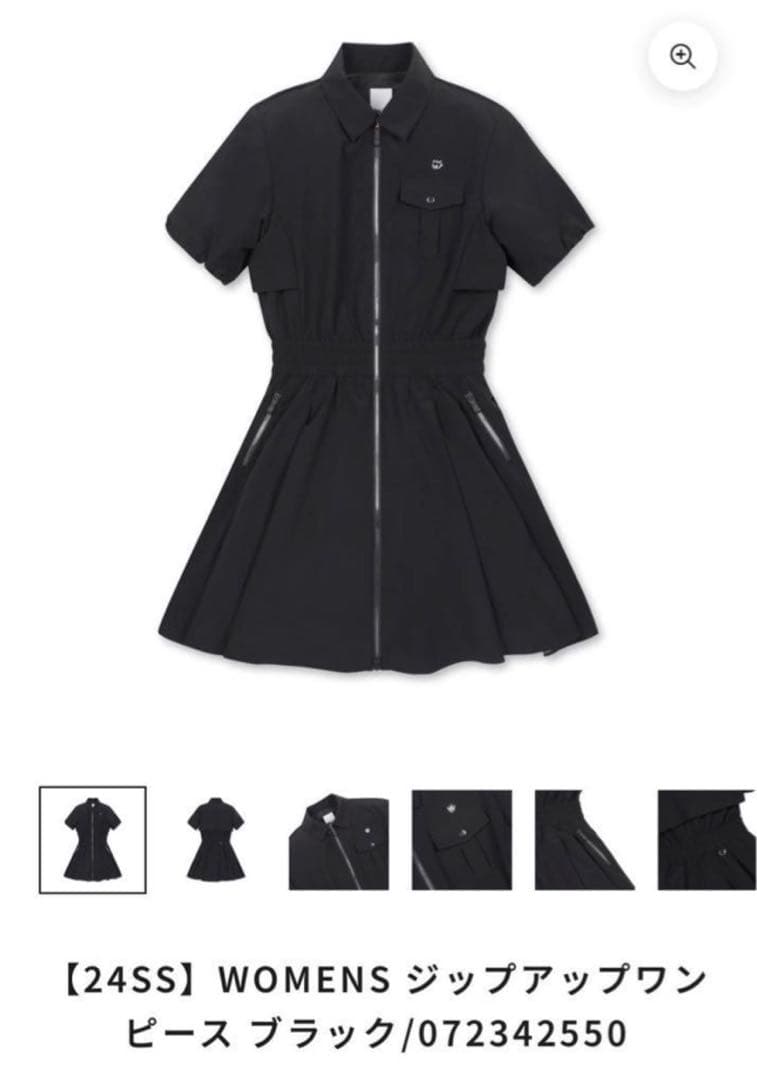Zoom the product image with the magnifier icon
The height and width of the screenshot is (1080, 757).
pyautogui.click(x=683, y=56)
